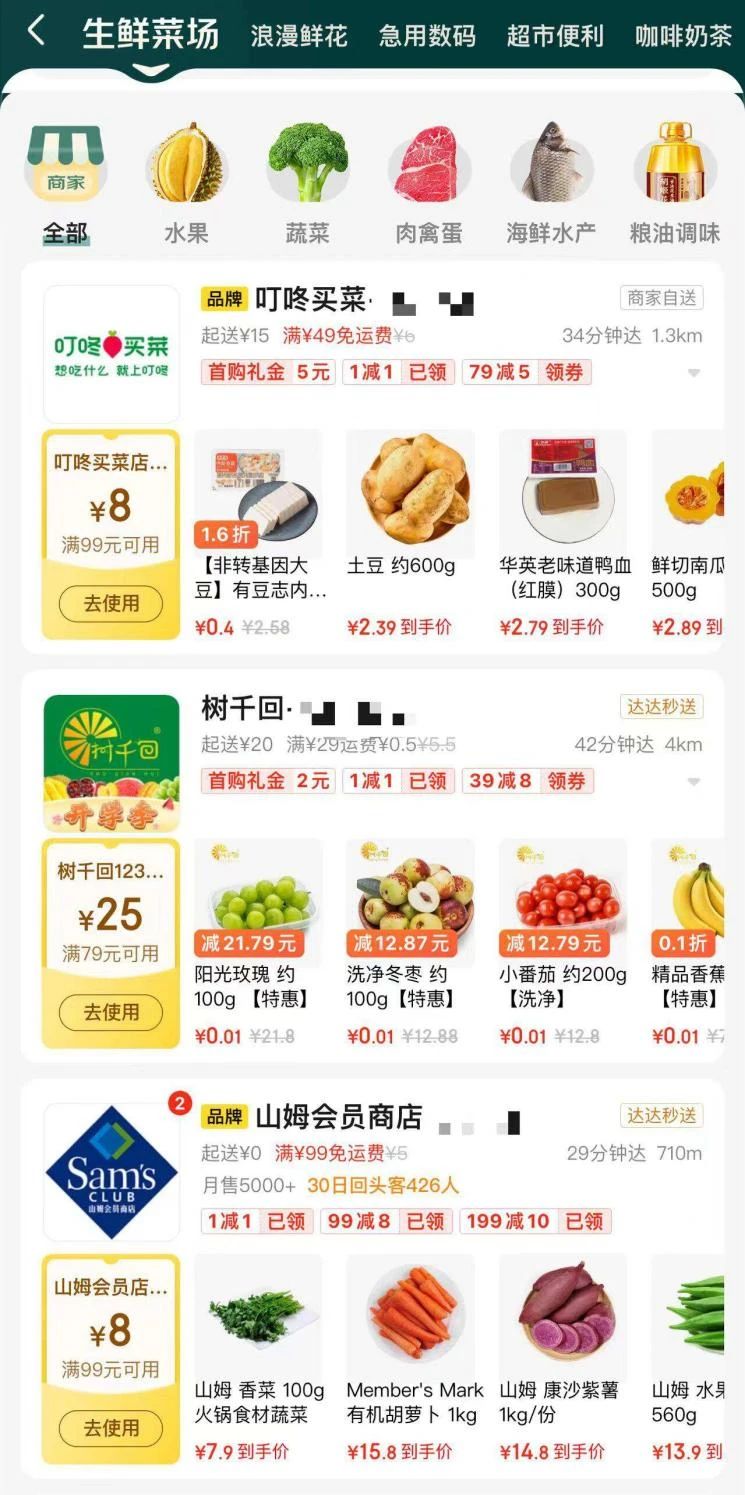Viewport: 745px width, 1495px height.
Task: Open Sam's Club via its store logo
Action: (x=110, y=1169)
